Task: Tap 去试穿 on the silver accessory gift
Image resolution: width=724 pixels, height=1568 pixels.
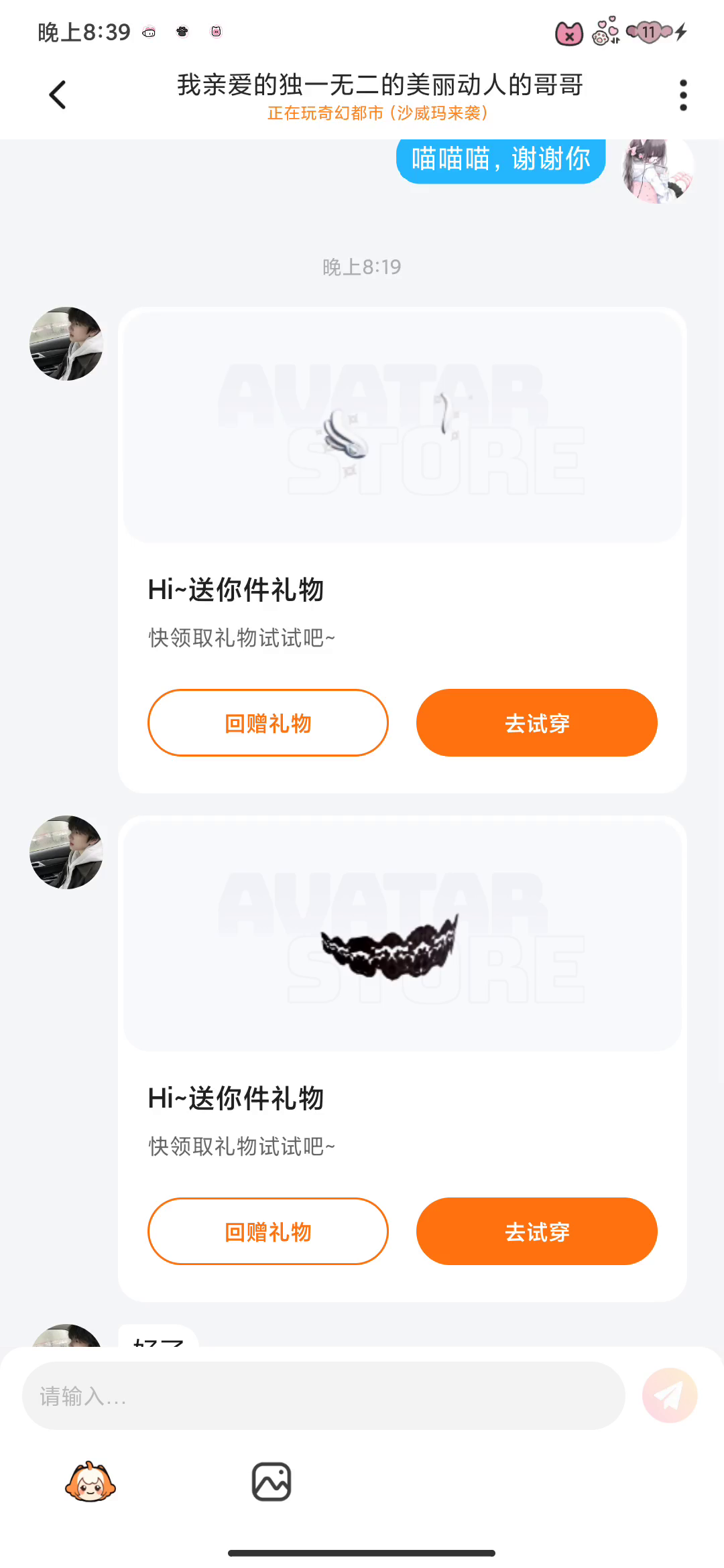Action: [x=536, y=723]
